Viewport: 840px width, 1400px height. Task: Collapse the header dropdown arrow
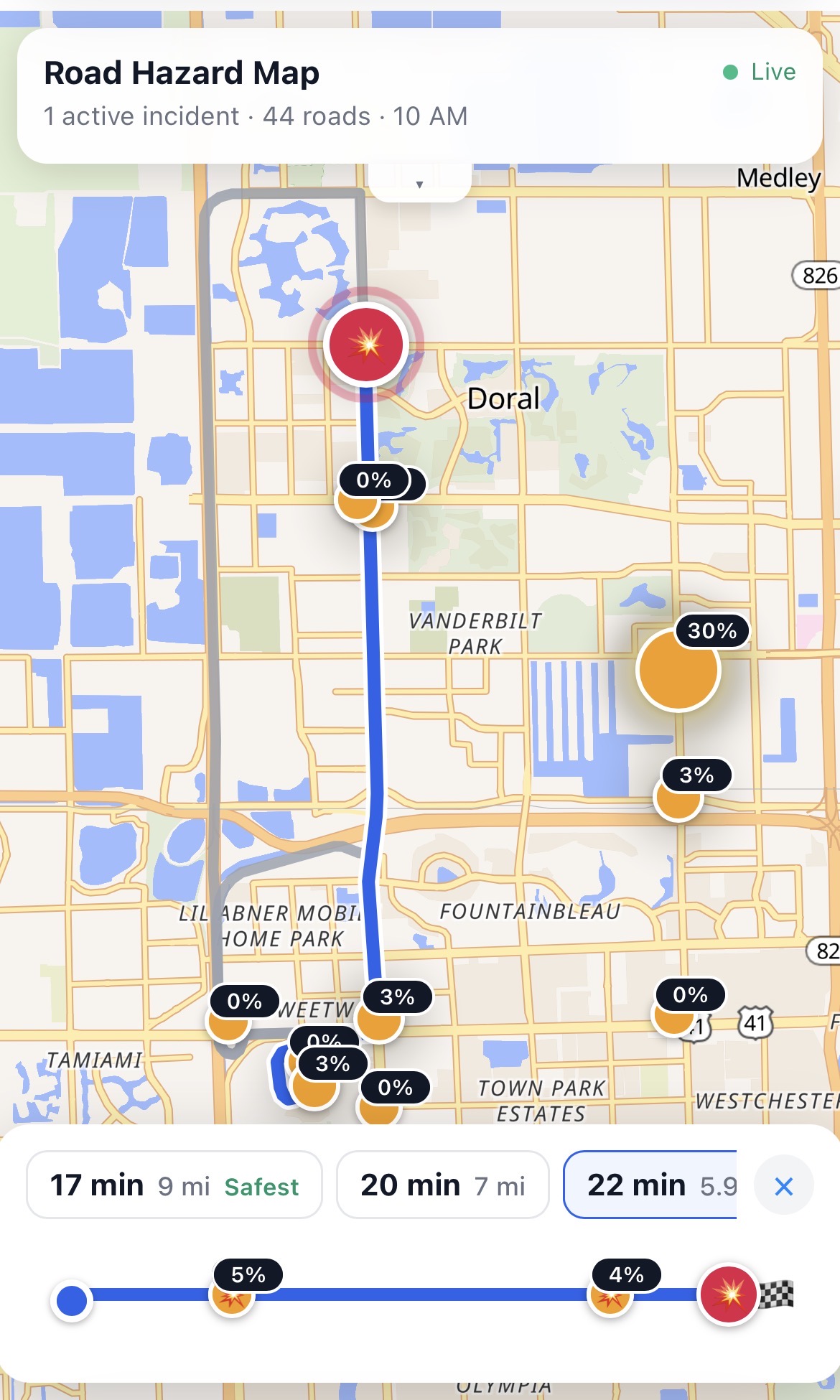point(420,184)
